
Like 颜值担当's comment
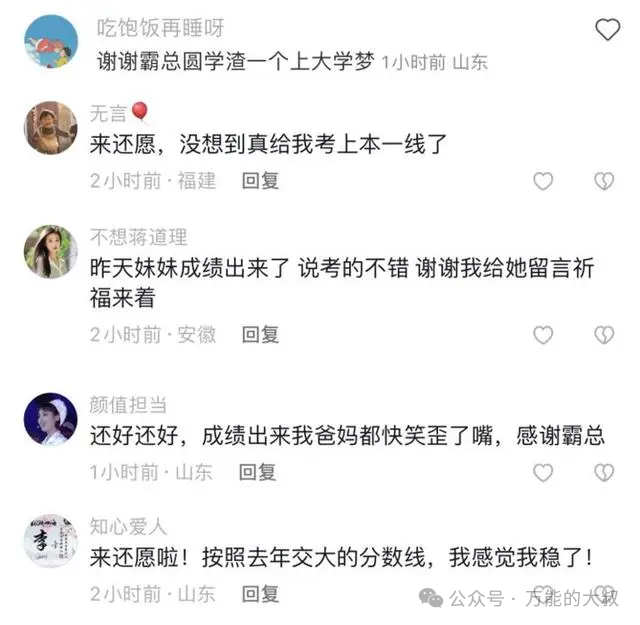click(x=543, y=473)
